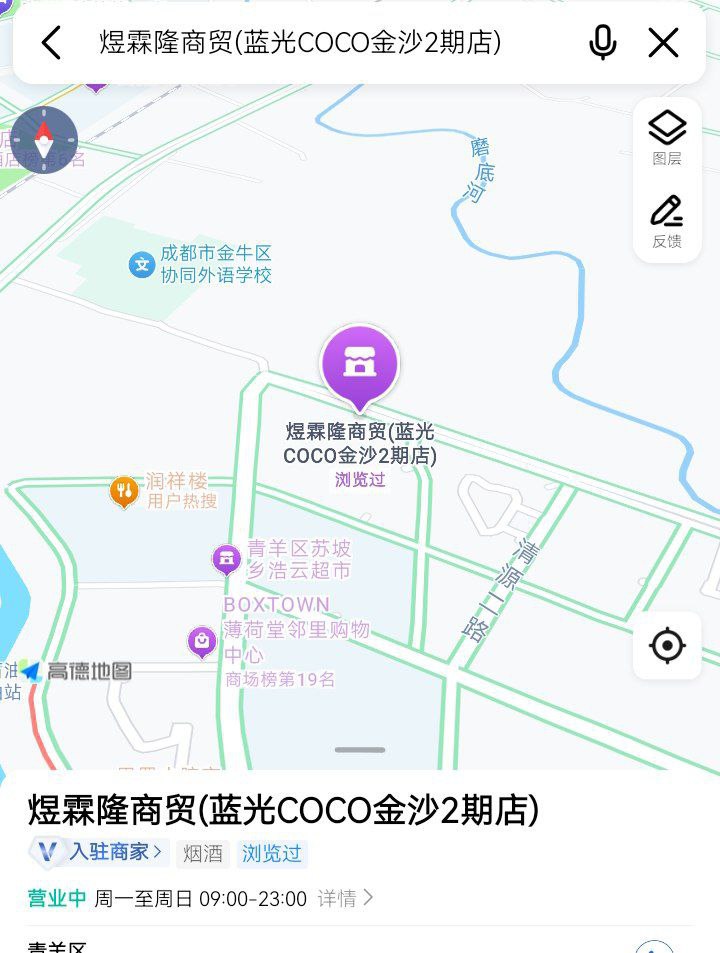
Task: Tap the compass to reset map orientation
Action: (x=44, y=138)
